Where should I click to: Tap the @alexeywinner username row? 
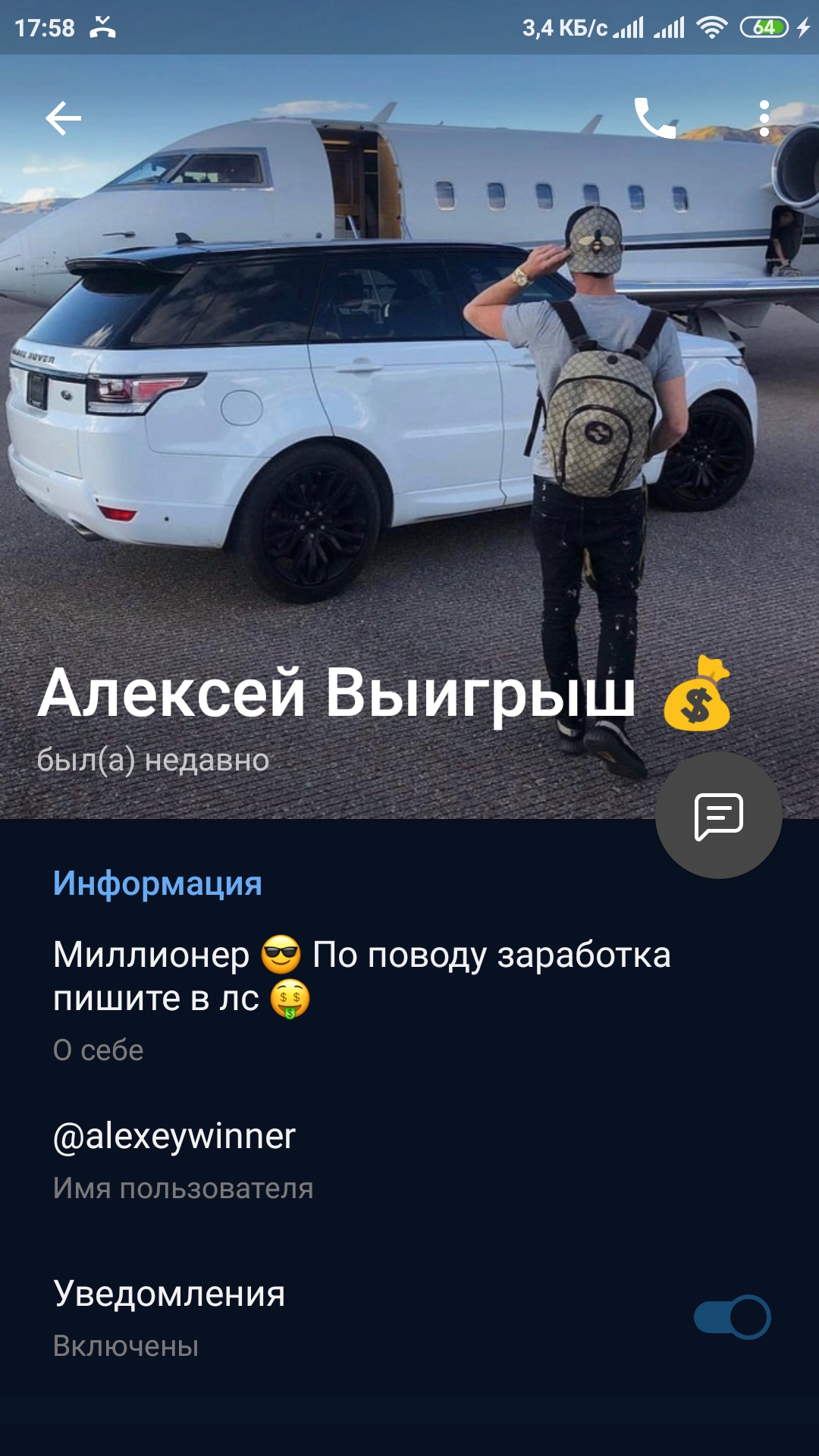(409, 1160)
